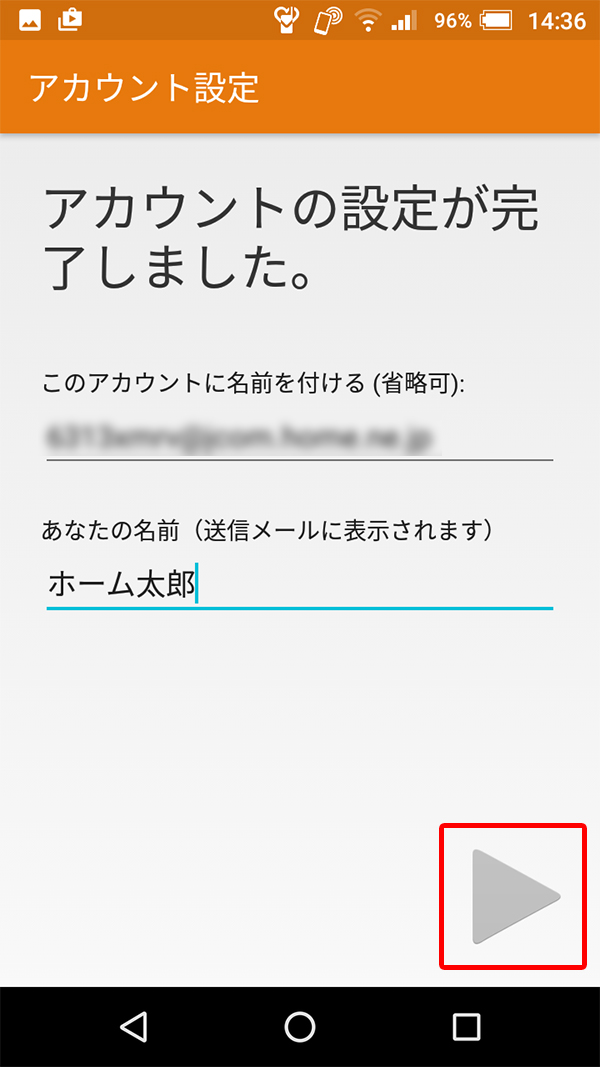Viewport: 600px width, 1067px height.
Task: Open recent apps from navigation bar
Action: tap(466, 1026)
